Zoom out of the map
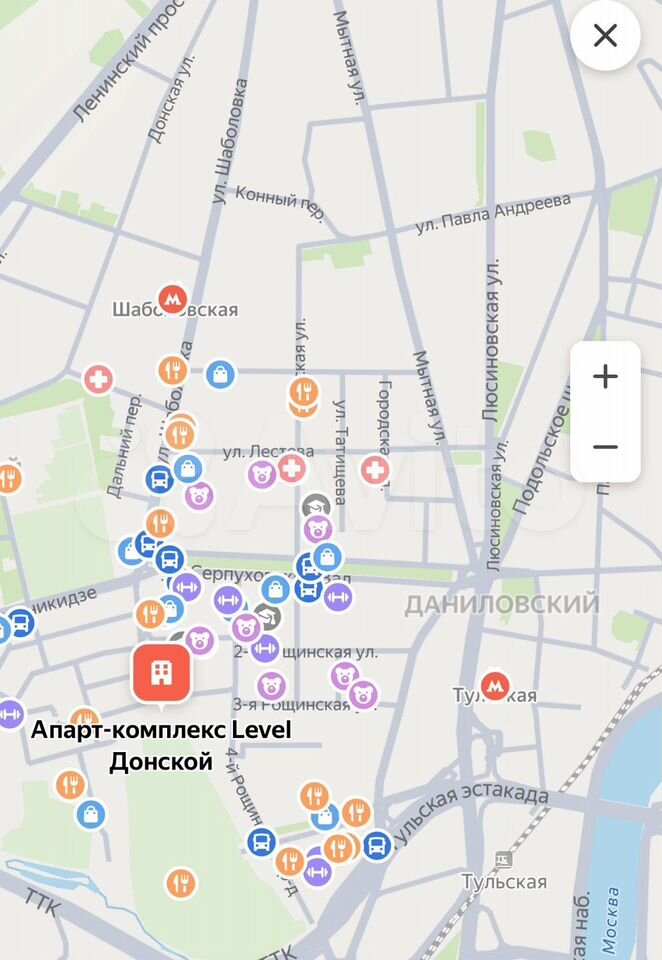The width and height of the screenshot is (662, 960). [x=605, y=446]
